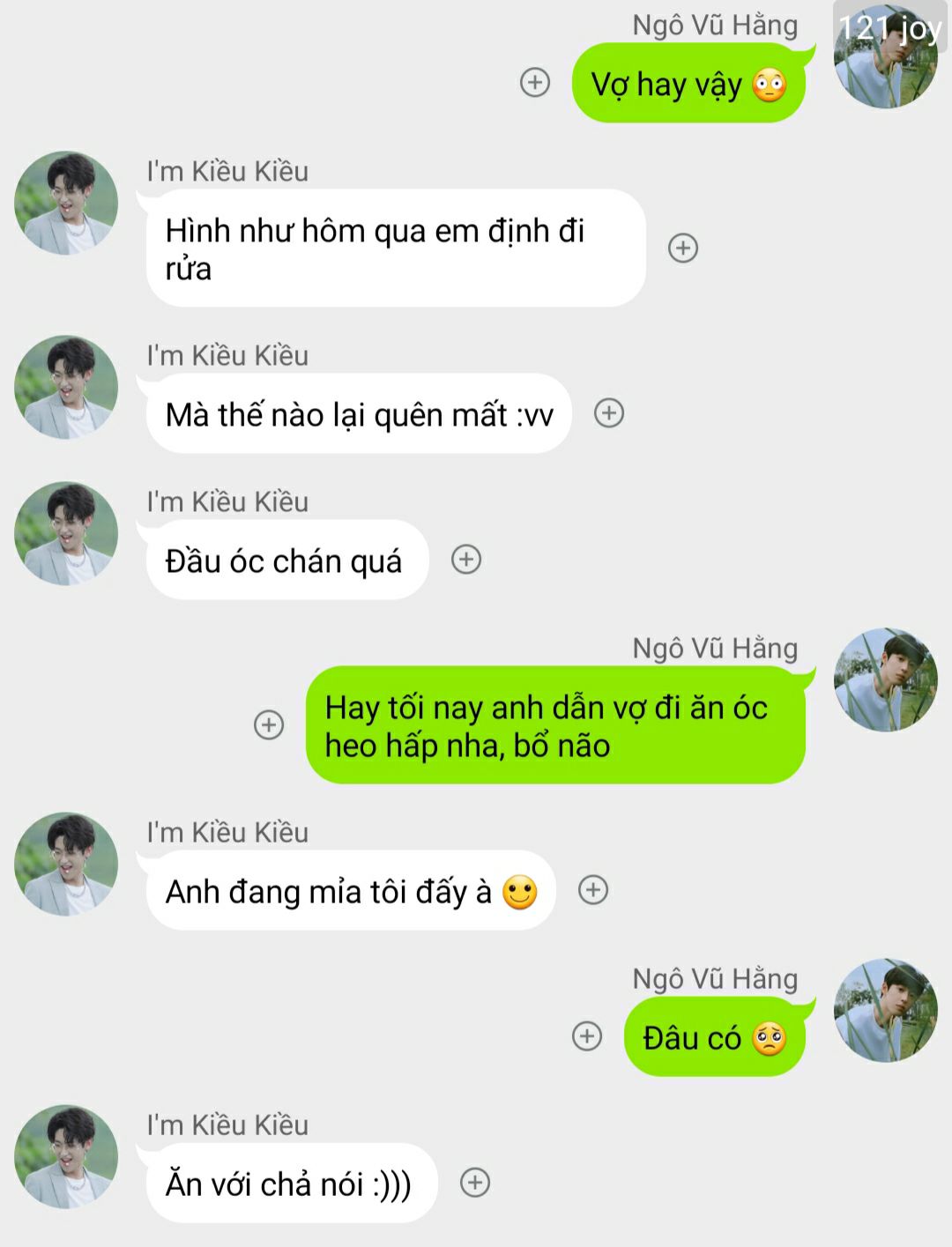Tap the plus icon beside "Mà thế nào lại quên mất"
This screenshot has height=1247, width=952.
point(609,413)
